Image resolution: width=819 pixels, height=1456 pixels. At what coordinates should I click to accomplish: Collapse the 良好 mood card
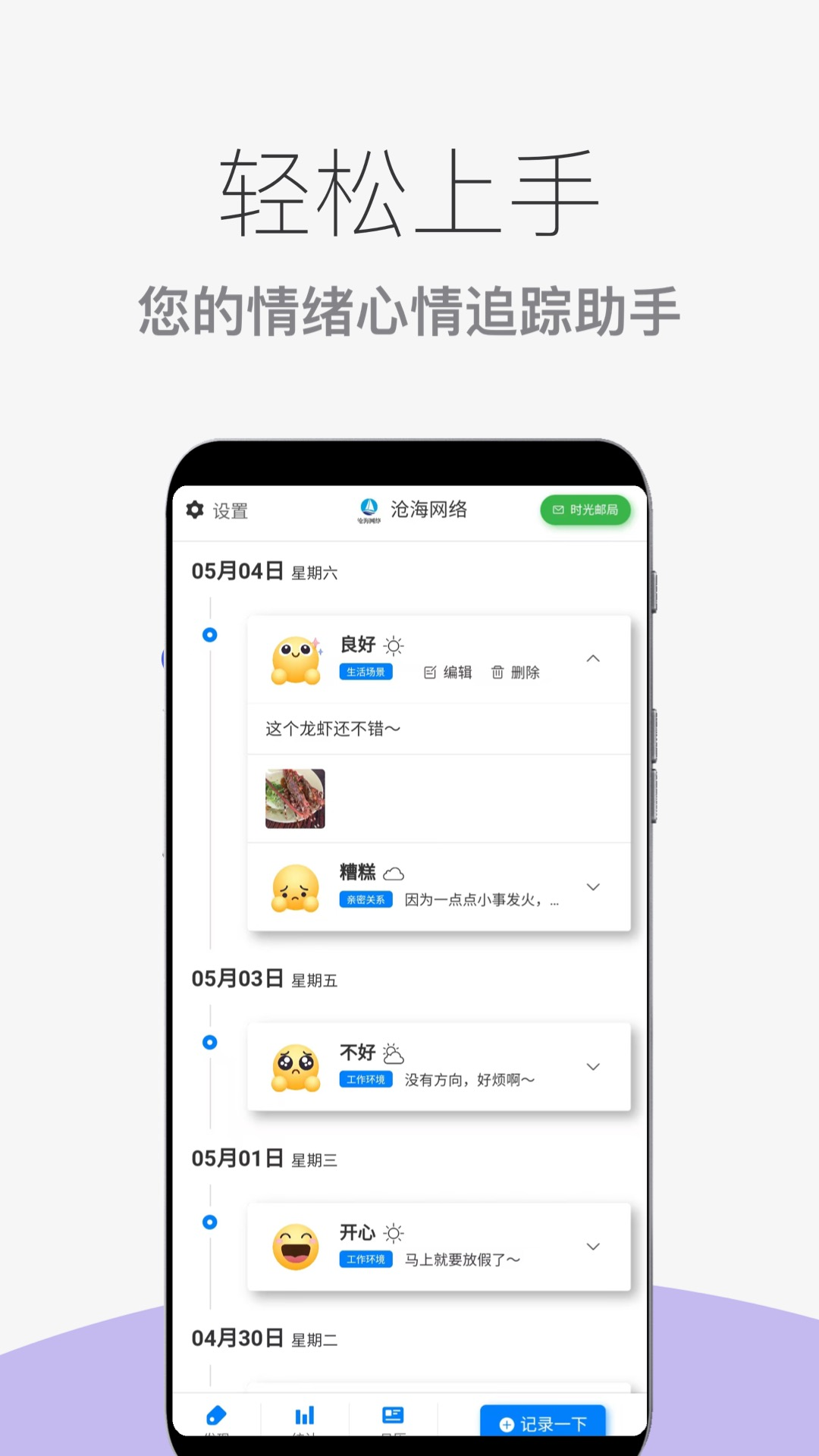point(595,658)
